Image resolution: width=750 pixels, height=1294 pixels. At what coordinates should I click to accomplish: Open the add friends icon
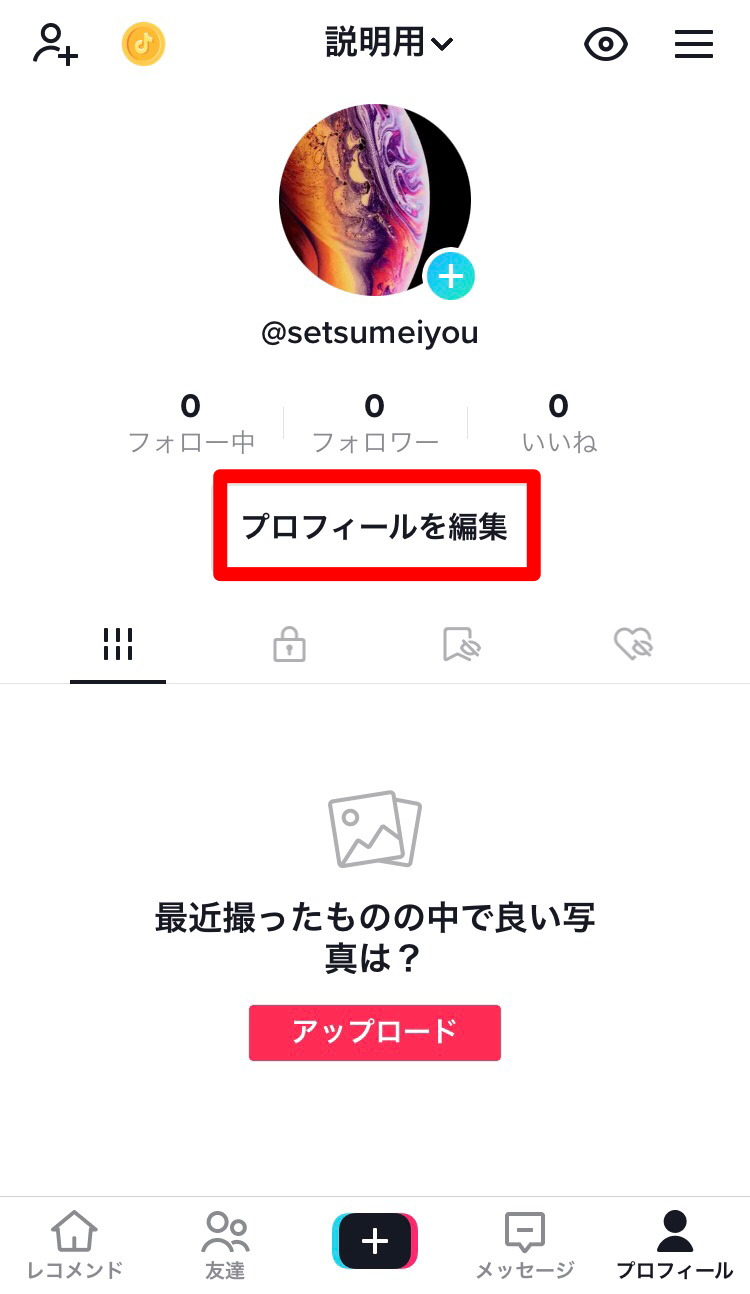55,44
